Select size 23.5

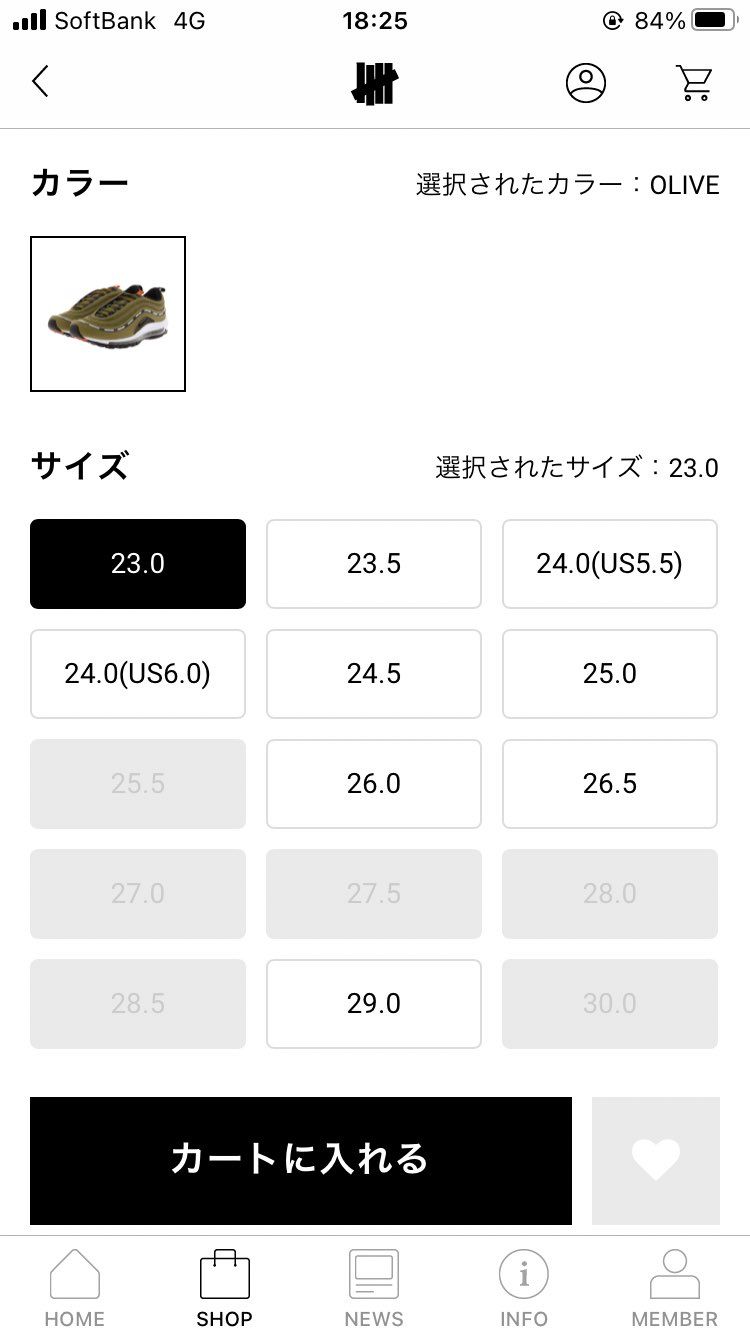[x=373, y=563]
